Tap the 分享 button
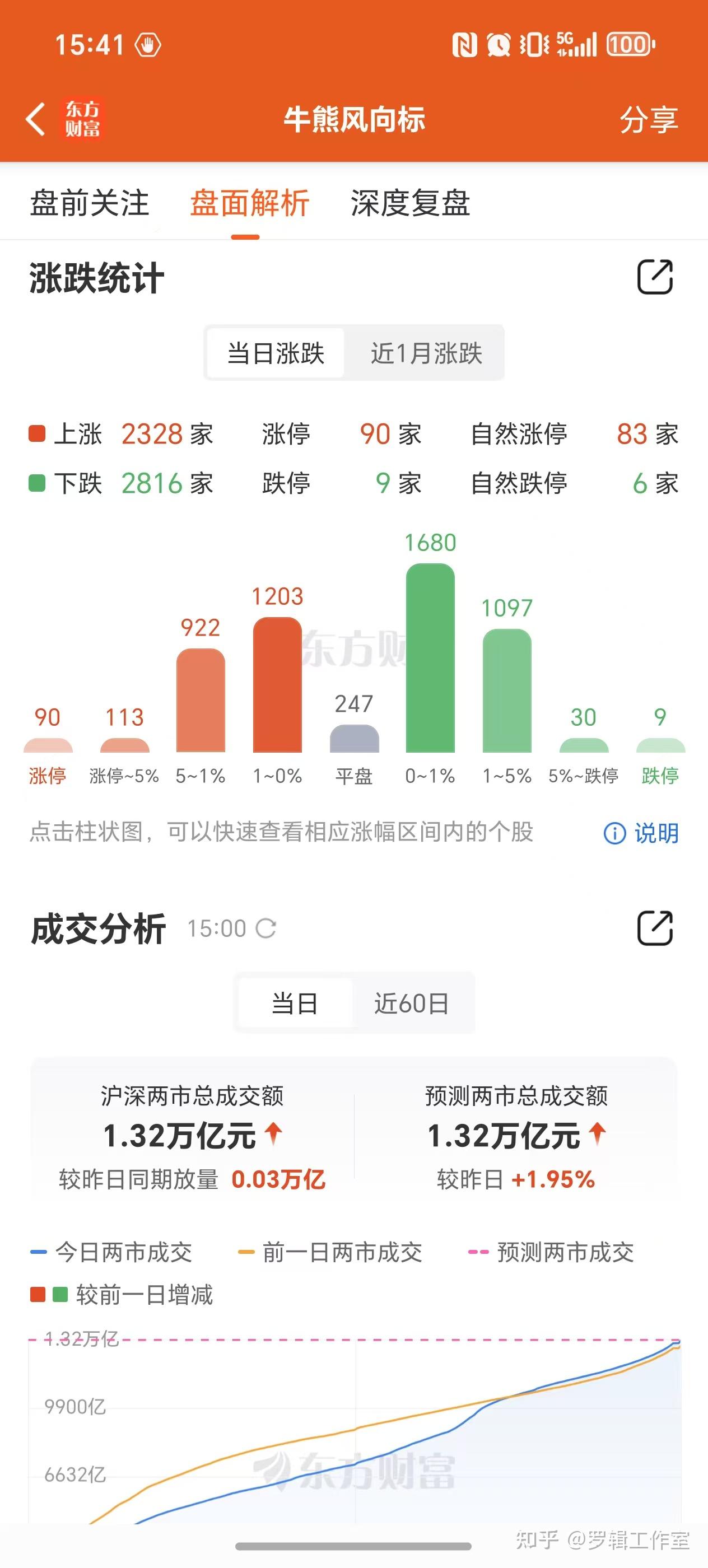Viewport: 708px width, 1568px height. pyautogui.click(x=649, y=120)
